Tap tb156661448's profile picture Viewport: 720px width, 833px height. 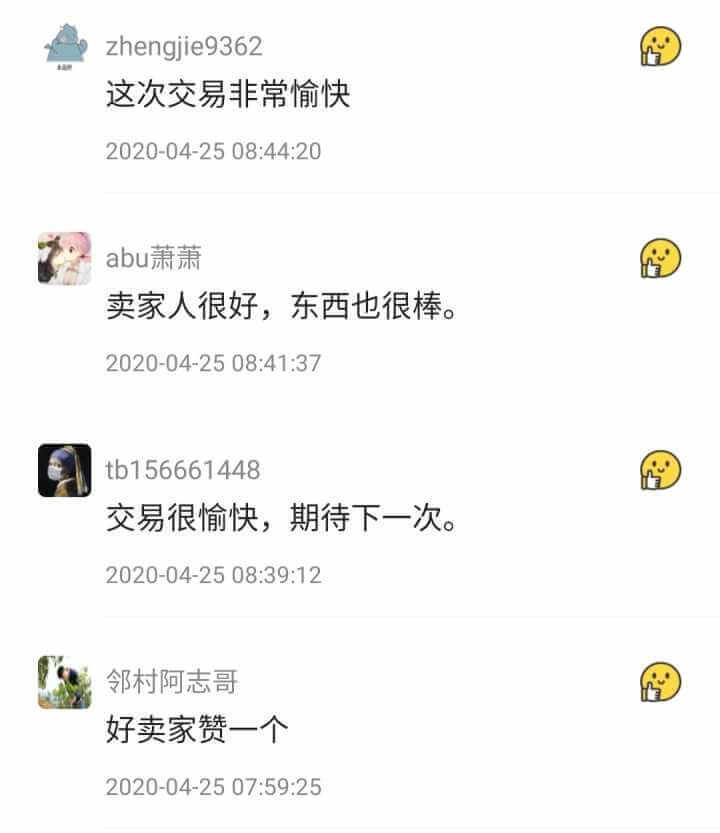tap(65, 470)
